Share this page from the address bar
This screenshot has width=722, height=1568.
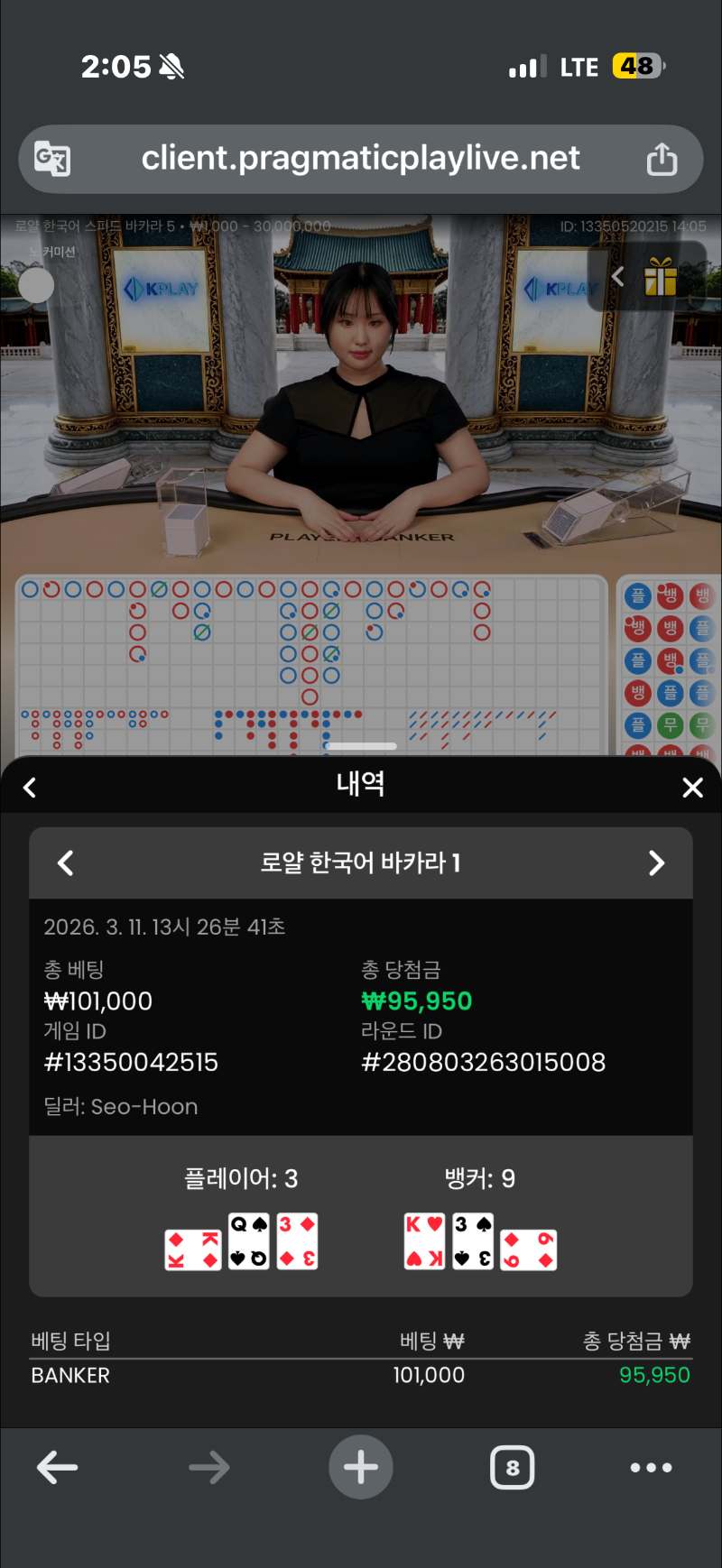(662, 159)
